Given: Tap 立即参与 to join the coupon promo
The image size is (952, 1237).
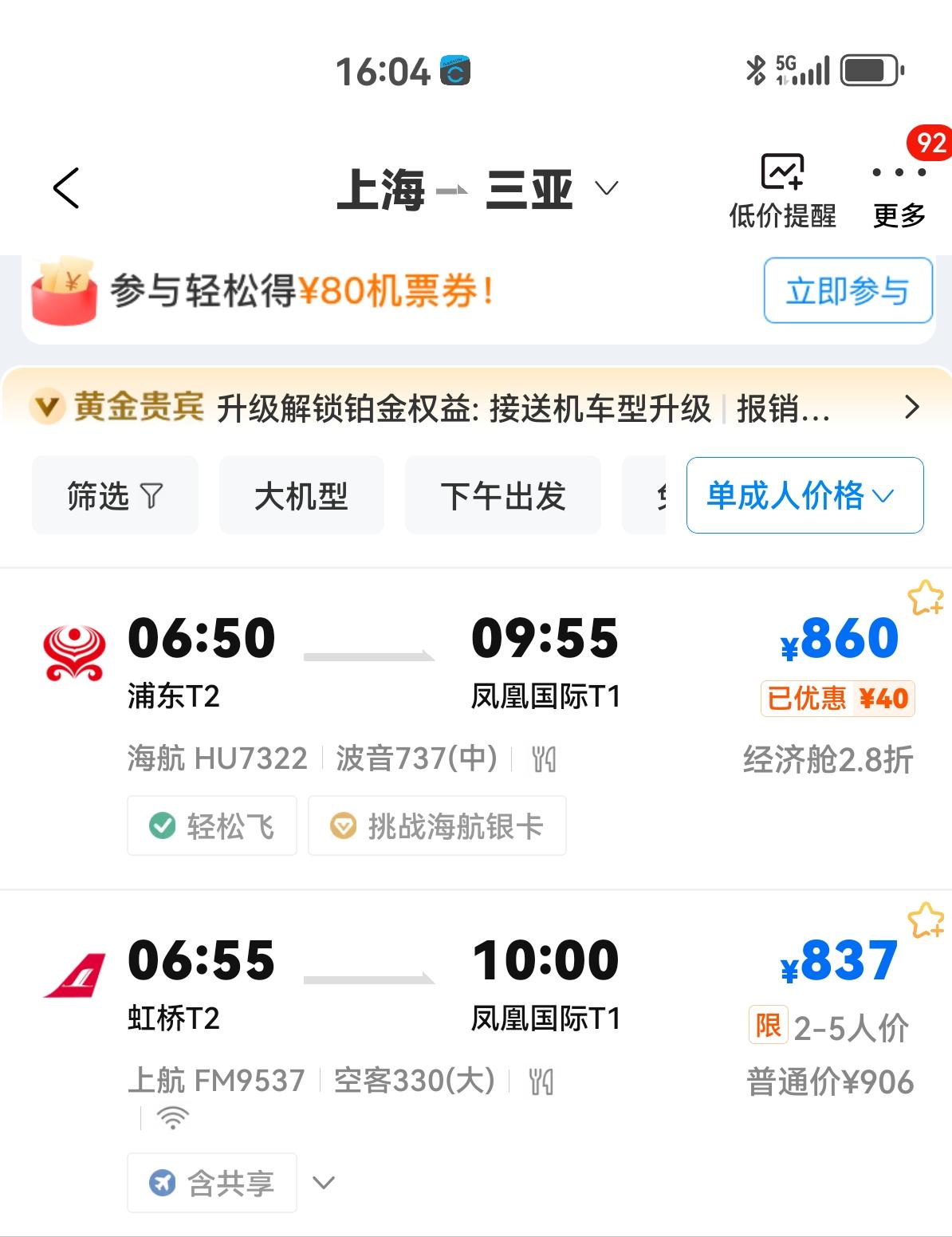Looking at the screenshot, I should (848, 290).
